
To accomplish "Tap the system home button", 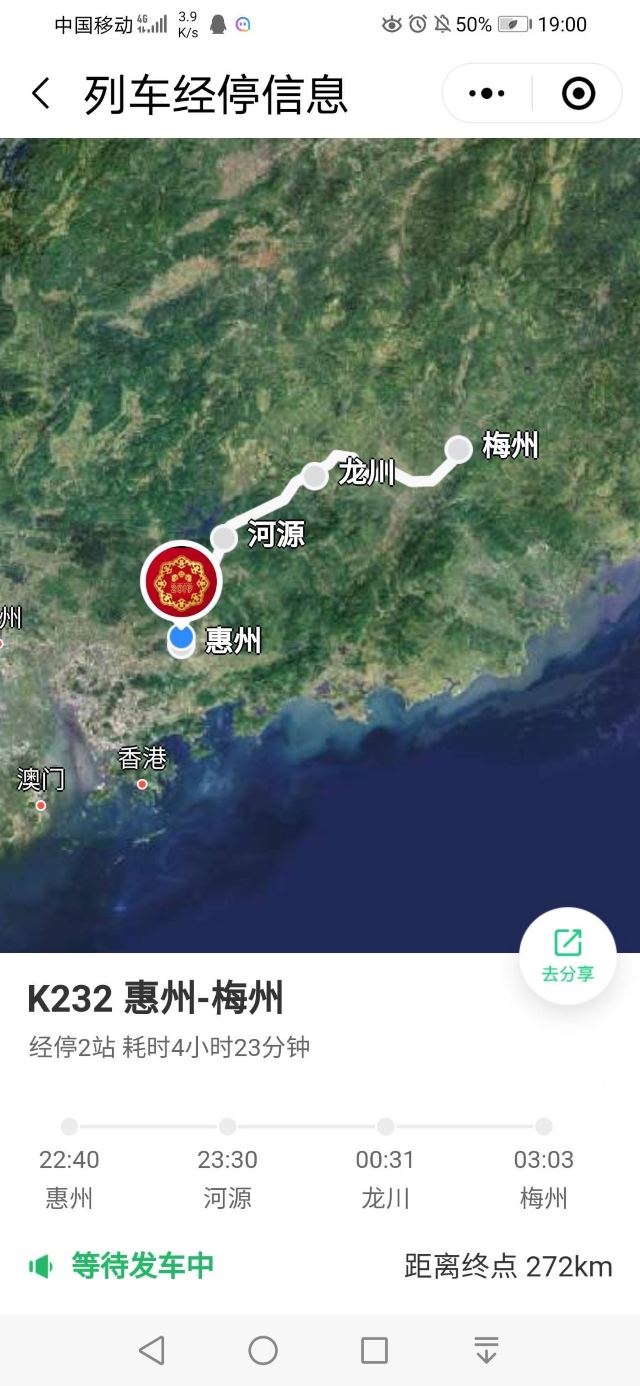I will [263, 1351].
